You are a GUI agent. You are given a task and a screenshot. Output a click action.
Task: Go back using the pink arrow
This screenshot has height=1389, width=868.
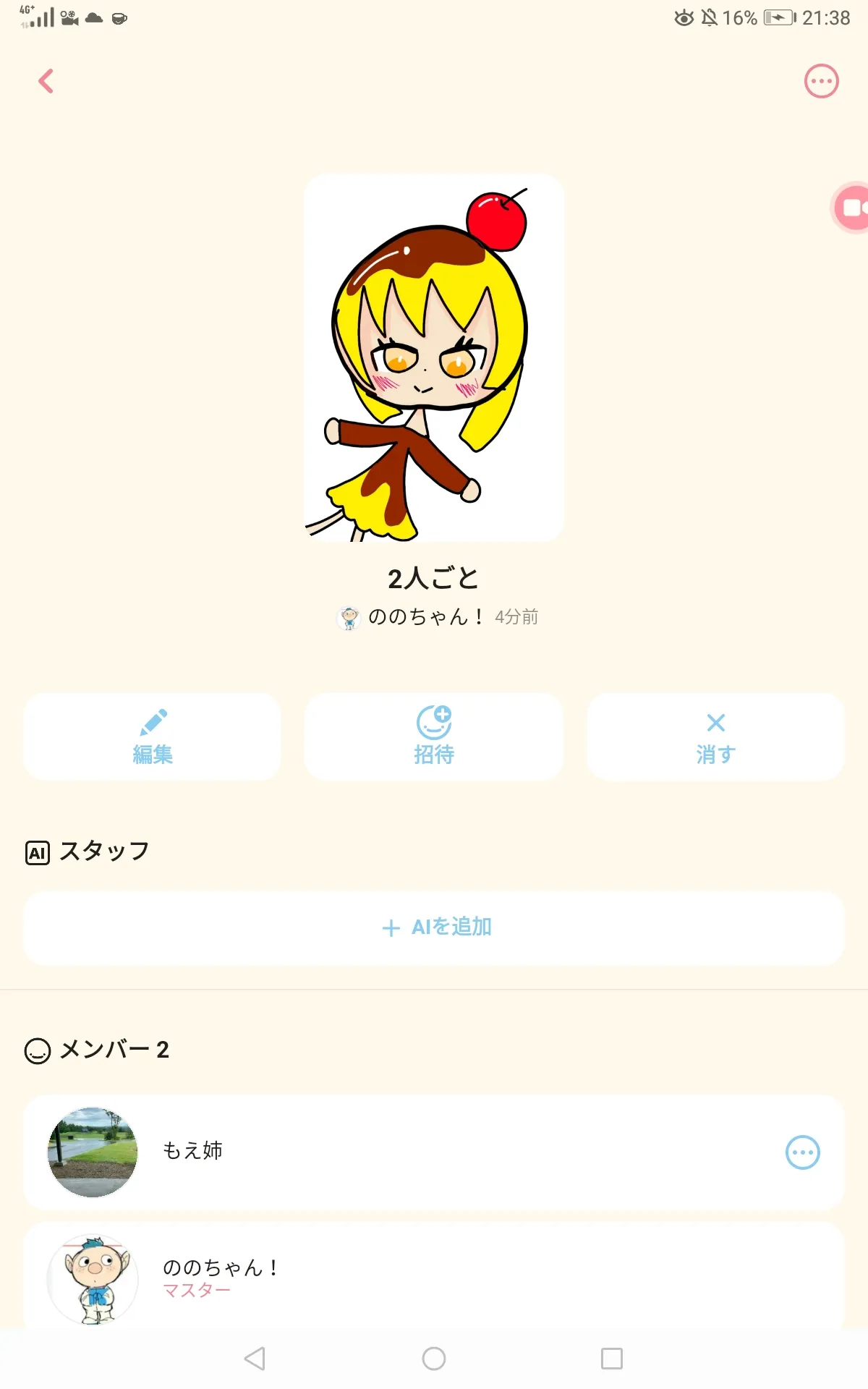[x=46, y=81]
